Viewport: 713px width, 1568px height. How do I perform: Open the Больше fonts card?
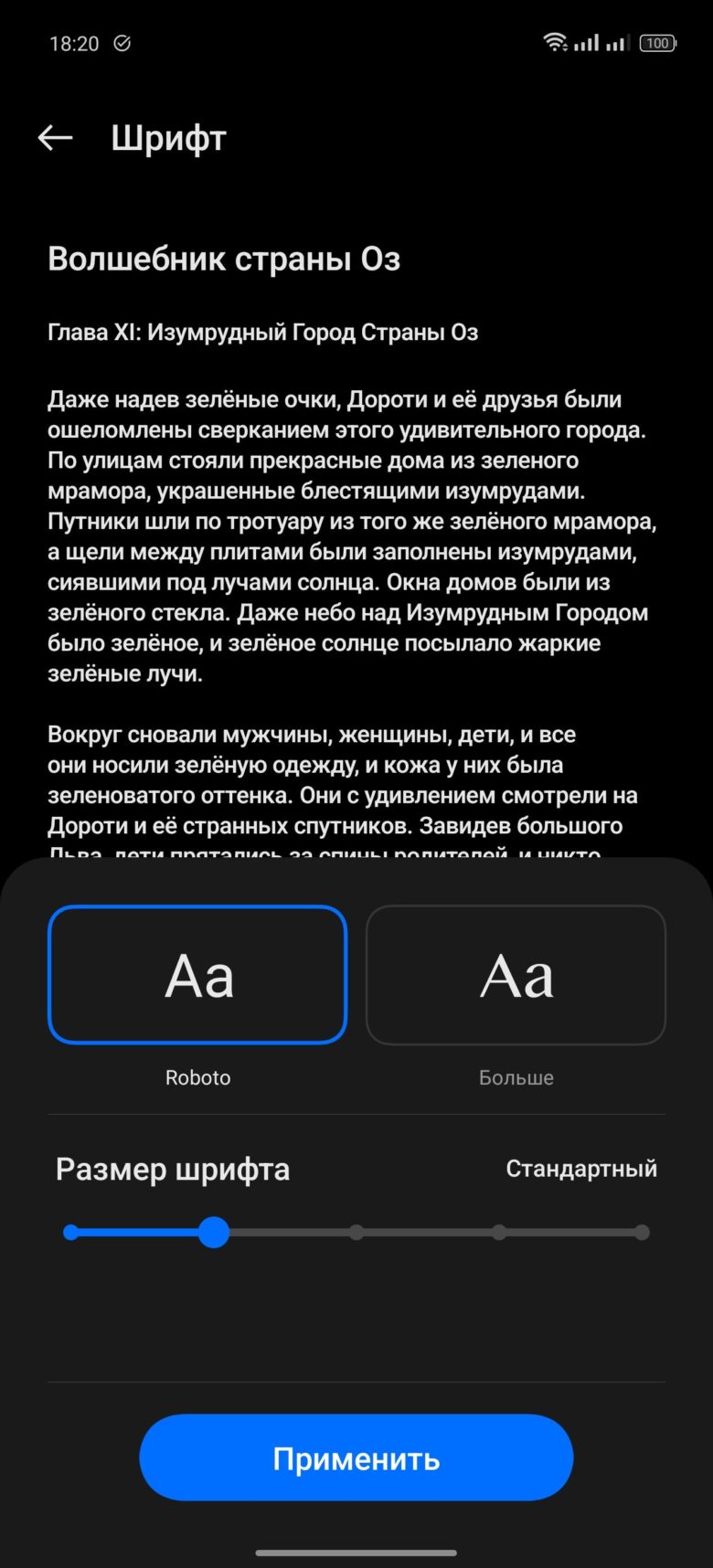coord(516,974)
